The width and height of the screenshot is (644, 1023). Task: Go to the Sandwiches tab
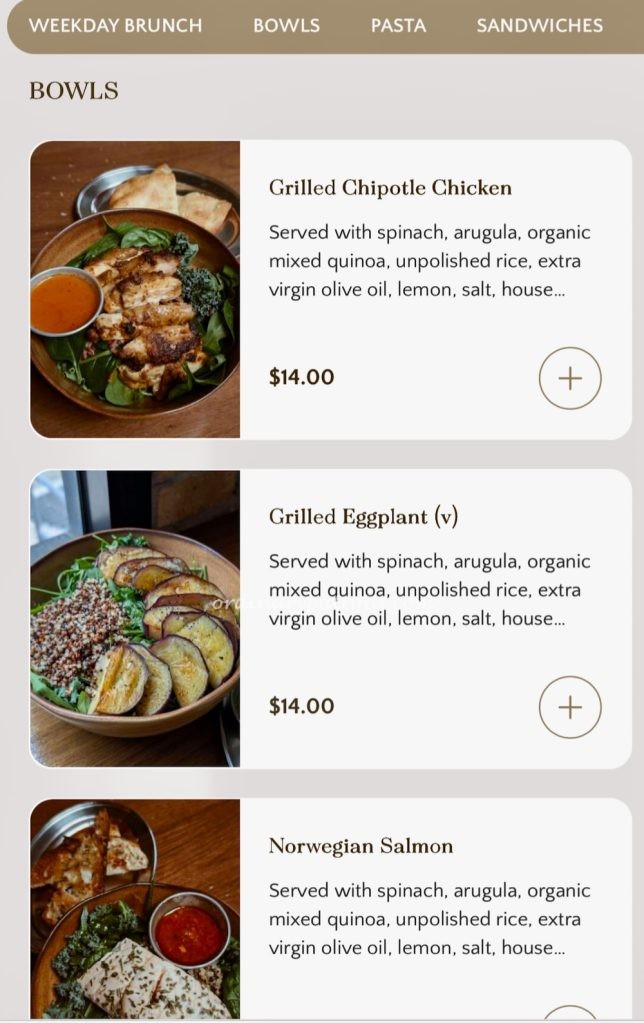(x=539, y=26)
